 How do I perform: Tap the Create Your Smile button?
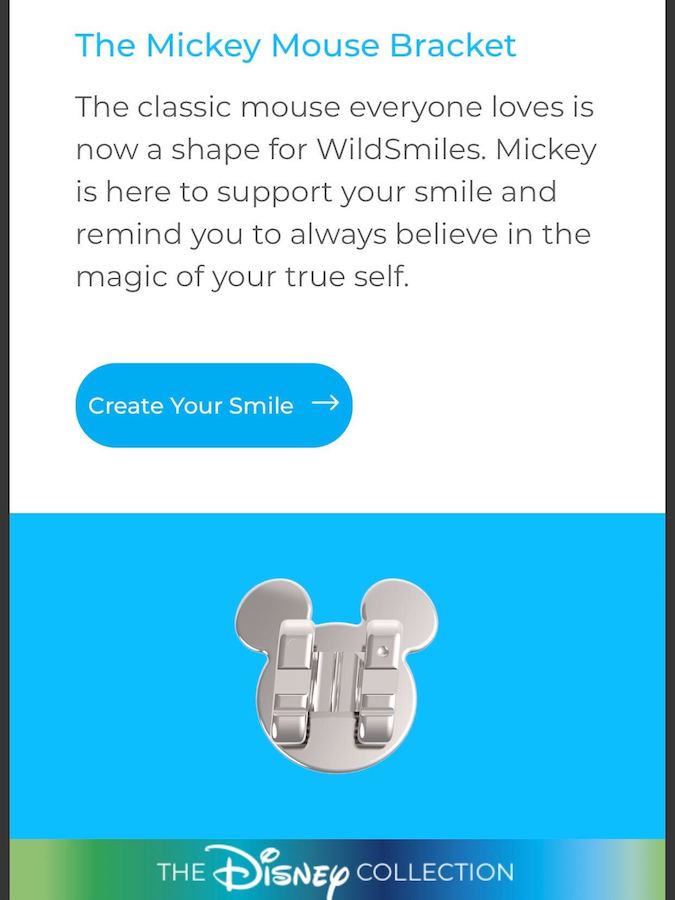tap(213, 405)
